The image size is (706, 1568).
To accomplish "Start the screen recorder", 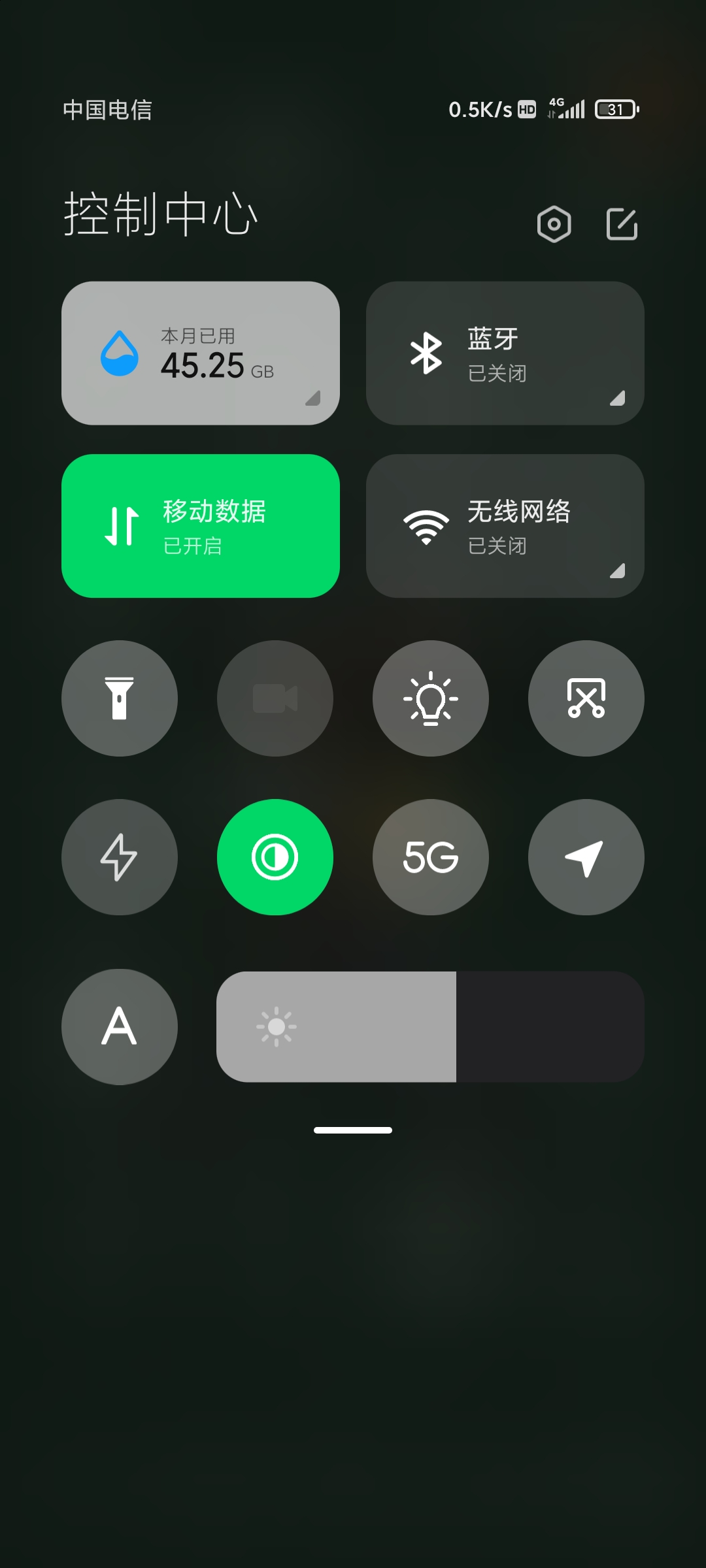I will [275, 698].
